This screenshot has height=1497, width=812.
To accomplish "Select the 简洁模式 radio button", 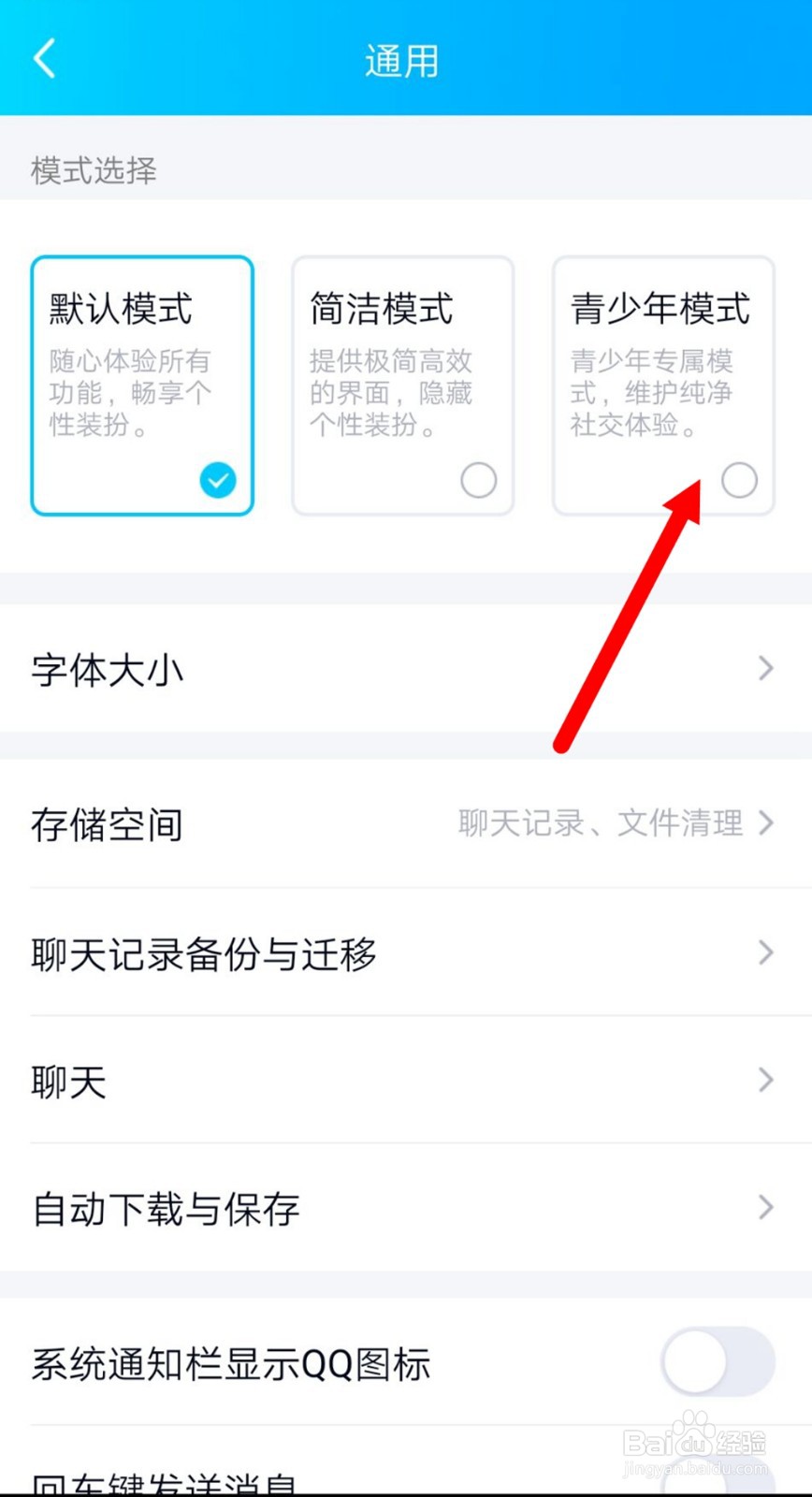I will tap(478, 480).
